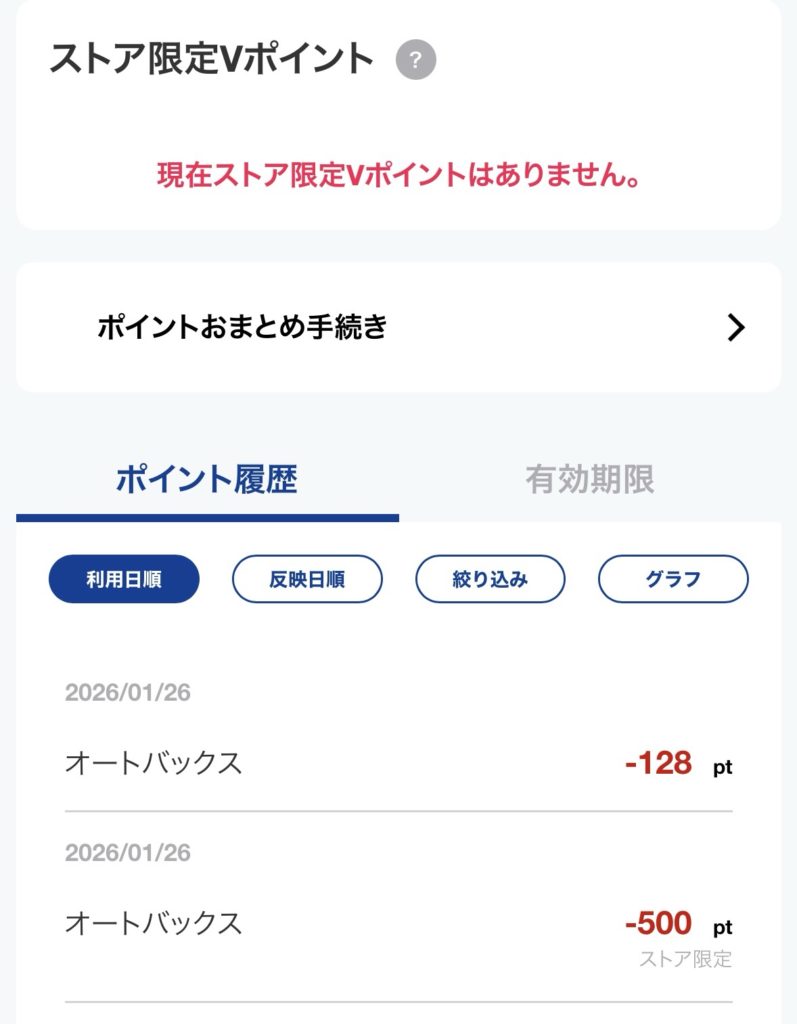Sort by 反映日順
The width and height of the screenshot is (797, 1024).
307,579
